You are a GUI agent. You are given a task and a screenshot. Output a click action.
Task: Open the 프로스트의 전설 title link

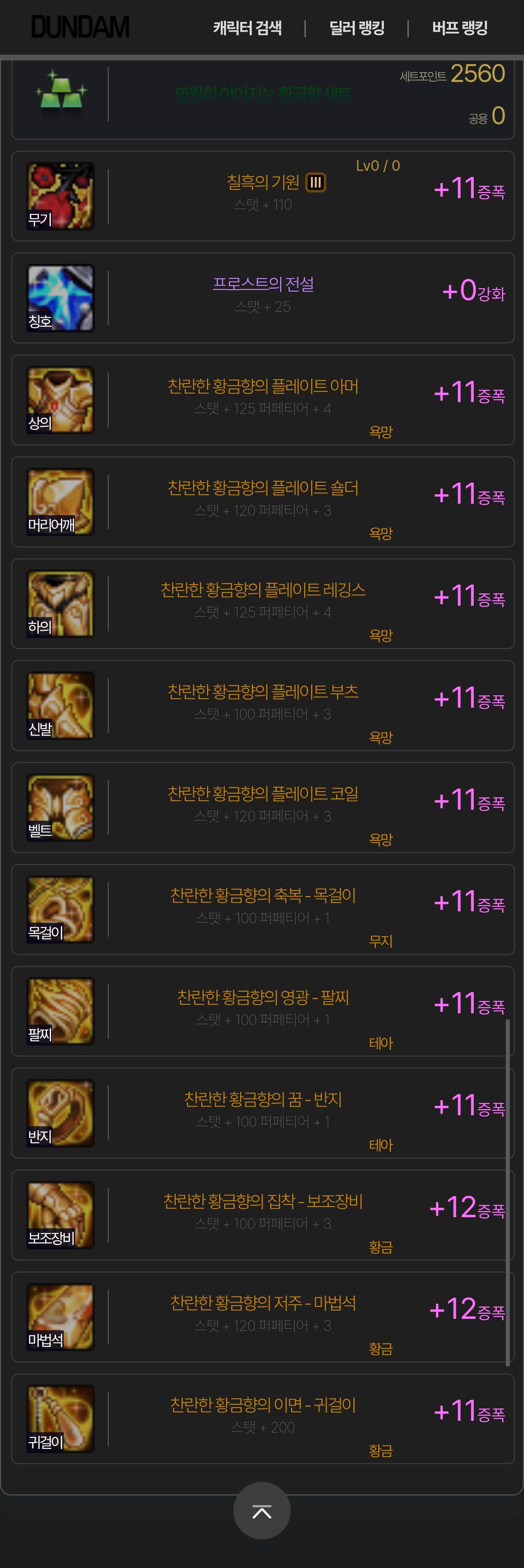coord(263,284)
